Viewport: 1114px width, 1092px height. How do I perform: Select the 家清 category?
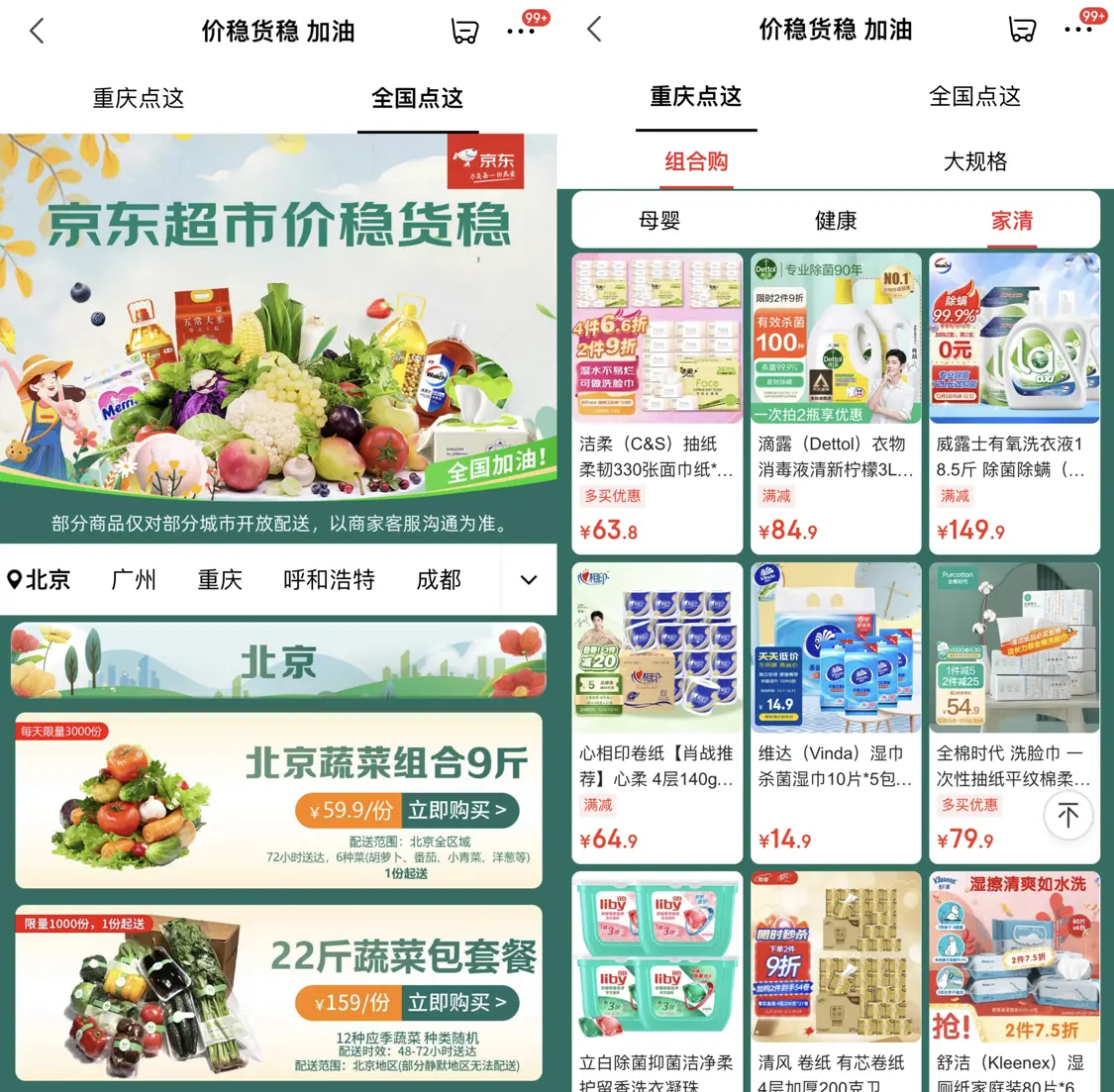coord(1012,220)
